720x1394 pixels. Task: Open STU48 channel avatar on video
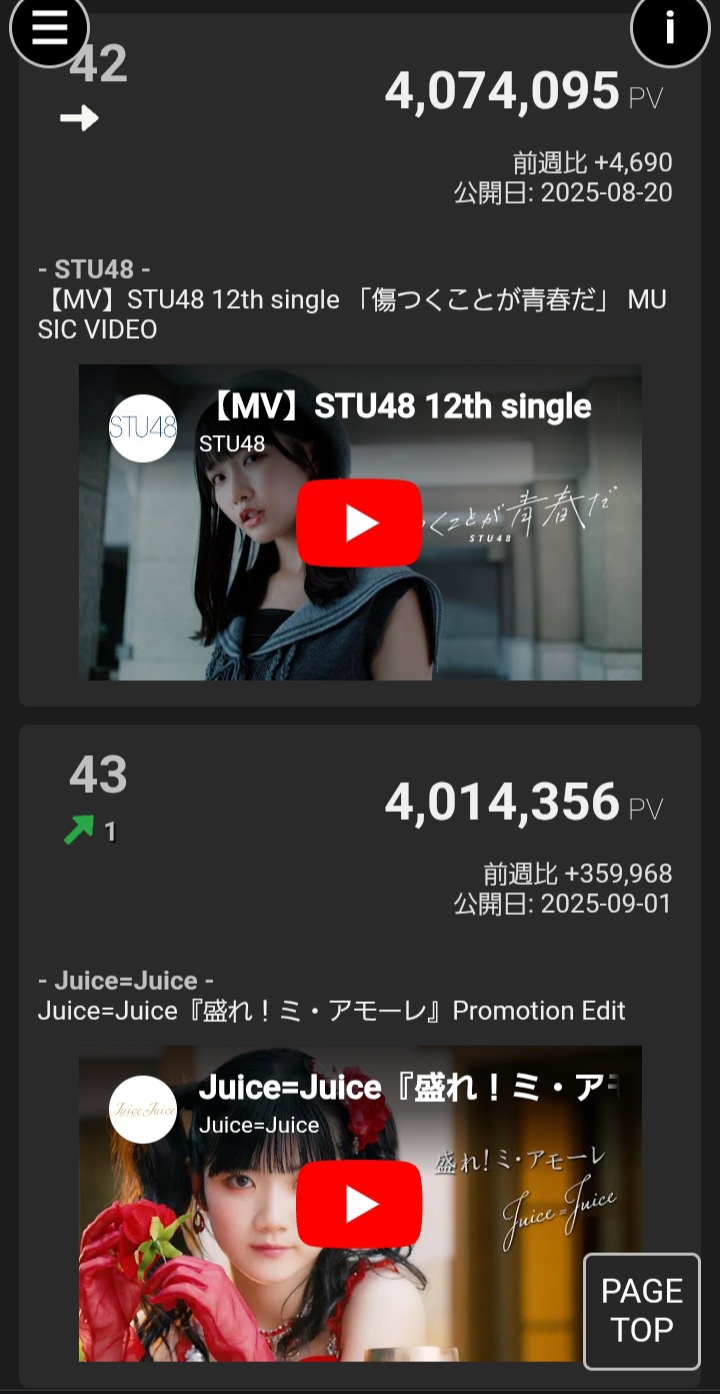coord(143,428)
